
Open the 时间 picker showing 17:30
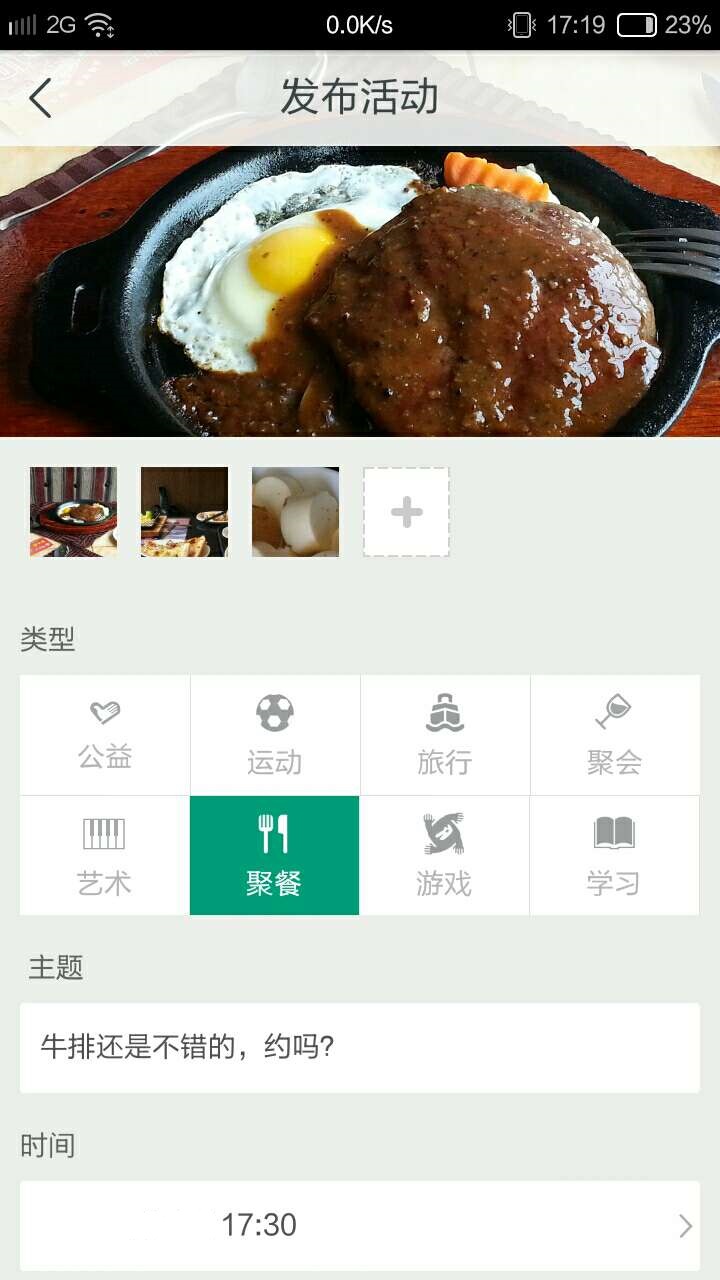click(x=360, y=1226)
